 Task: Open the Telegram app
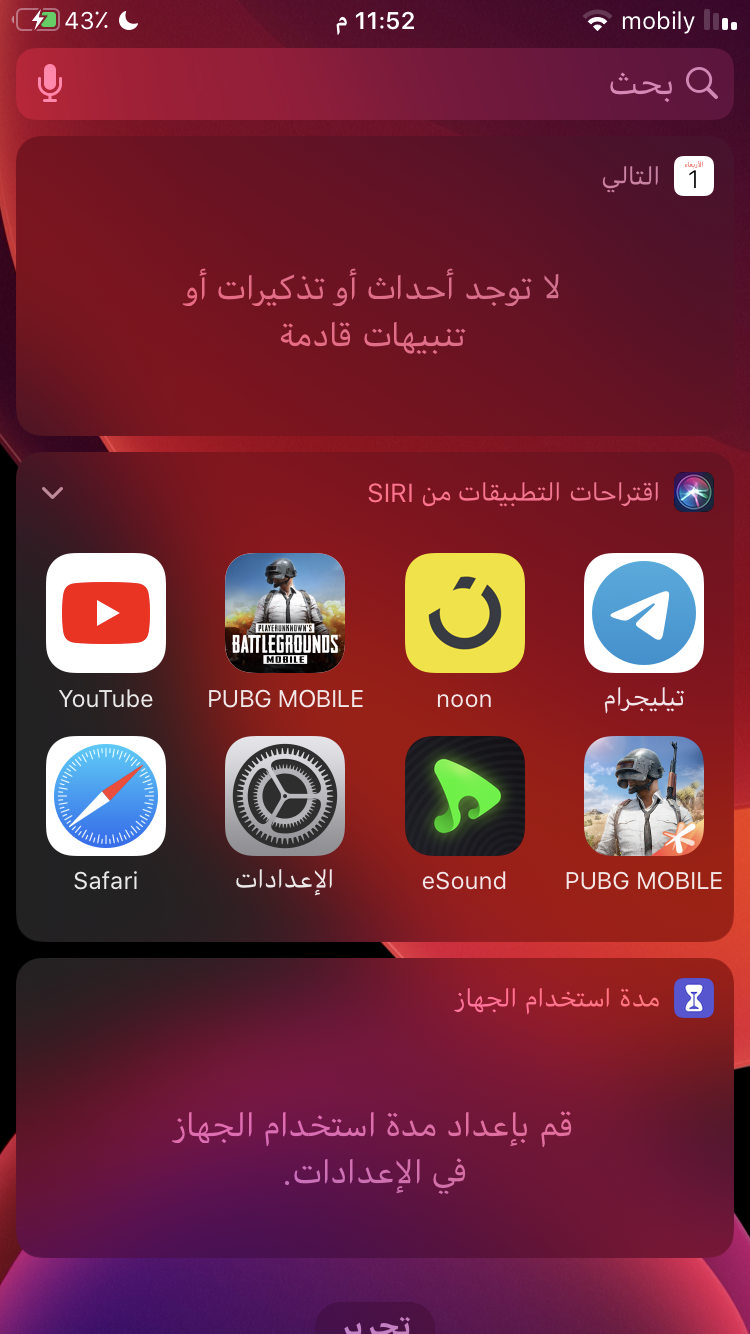coord(644,613)
